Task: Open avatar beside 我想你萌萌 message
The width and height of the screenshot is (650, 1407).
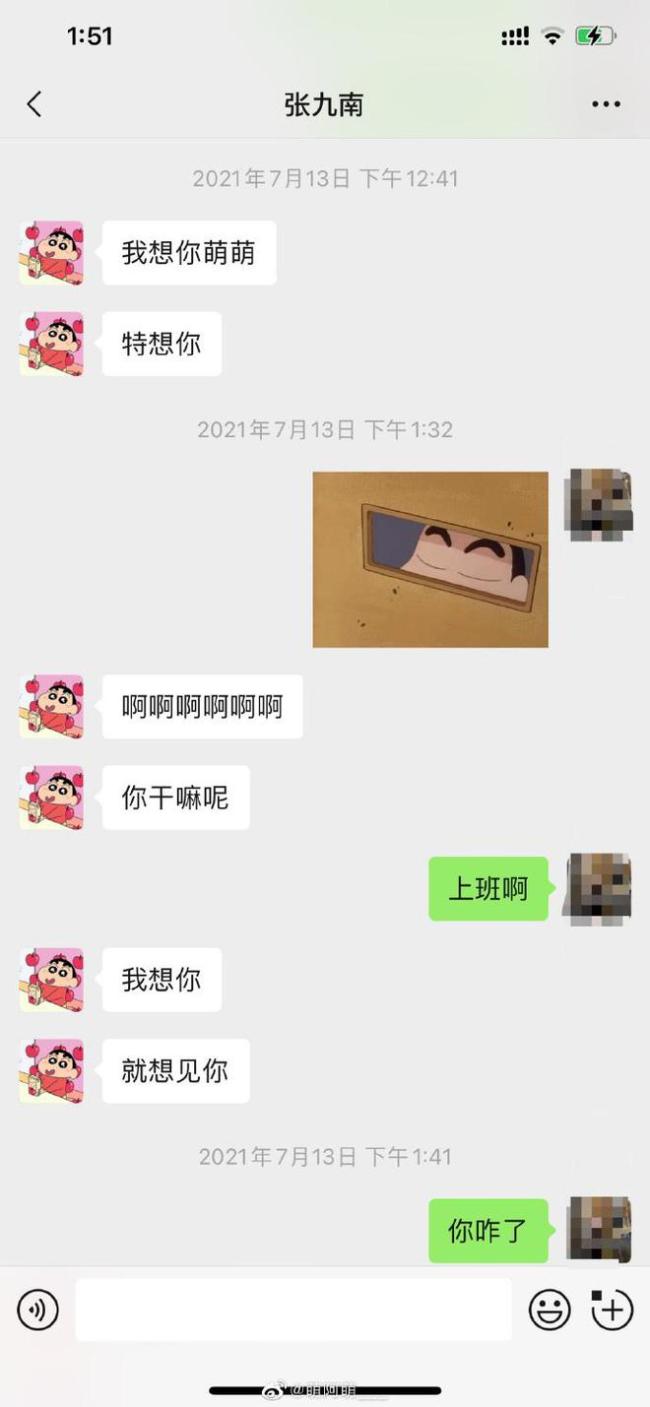Action: pos(51,253)
